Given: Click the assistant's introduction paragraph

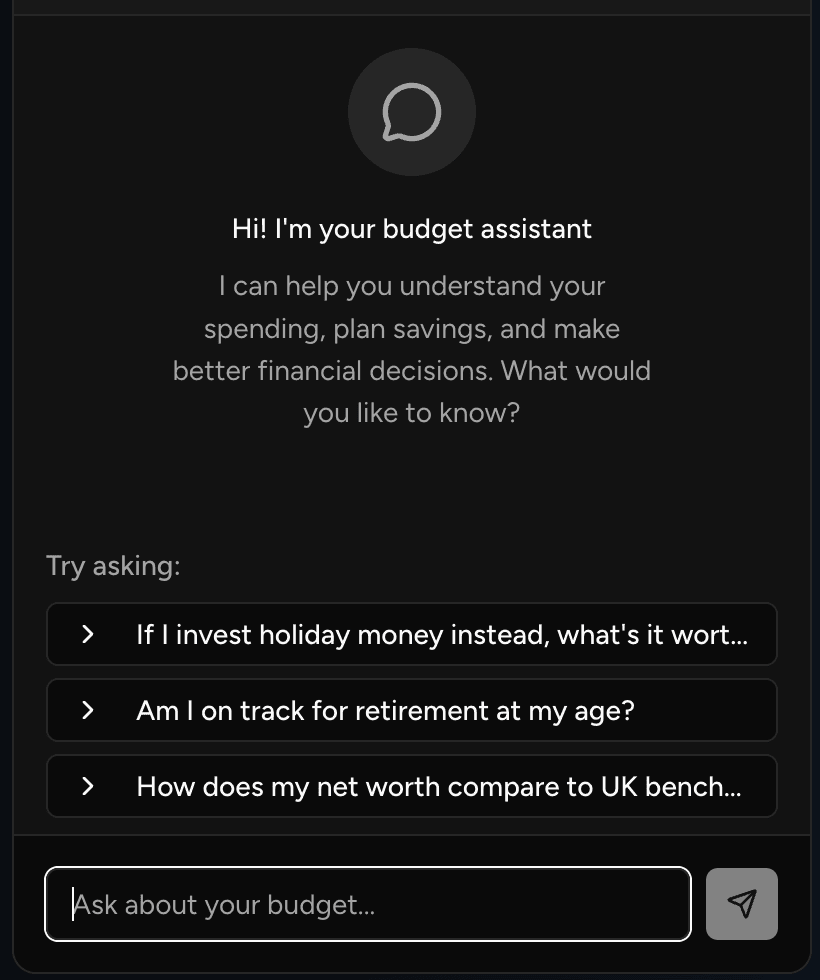Looking at the screenshot, I should tap(411, 349).
